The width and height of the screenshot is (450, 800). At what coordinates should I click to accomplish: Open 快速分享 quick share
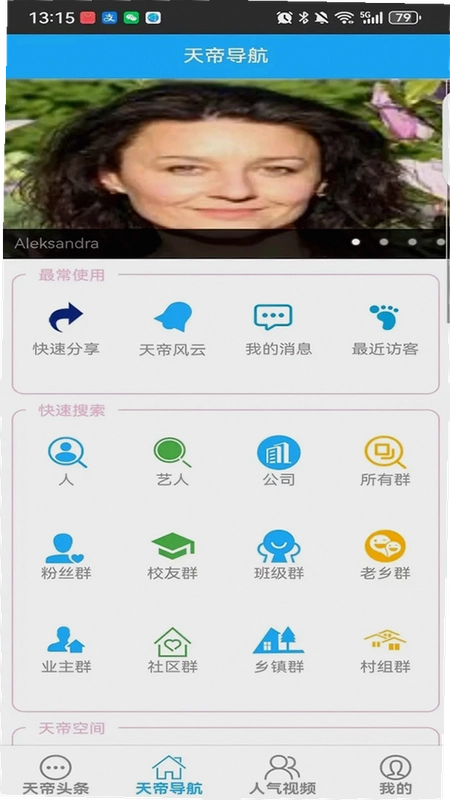(x=66, y=329)
